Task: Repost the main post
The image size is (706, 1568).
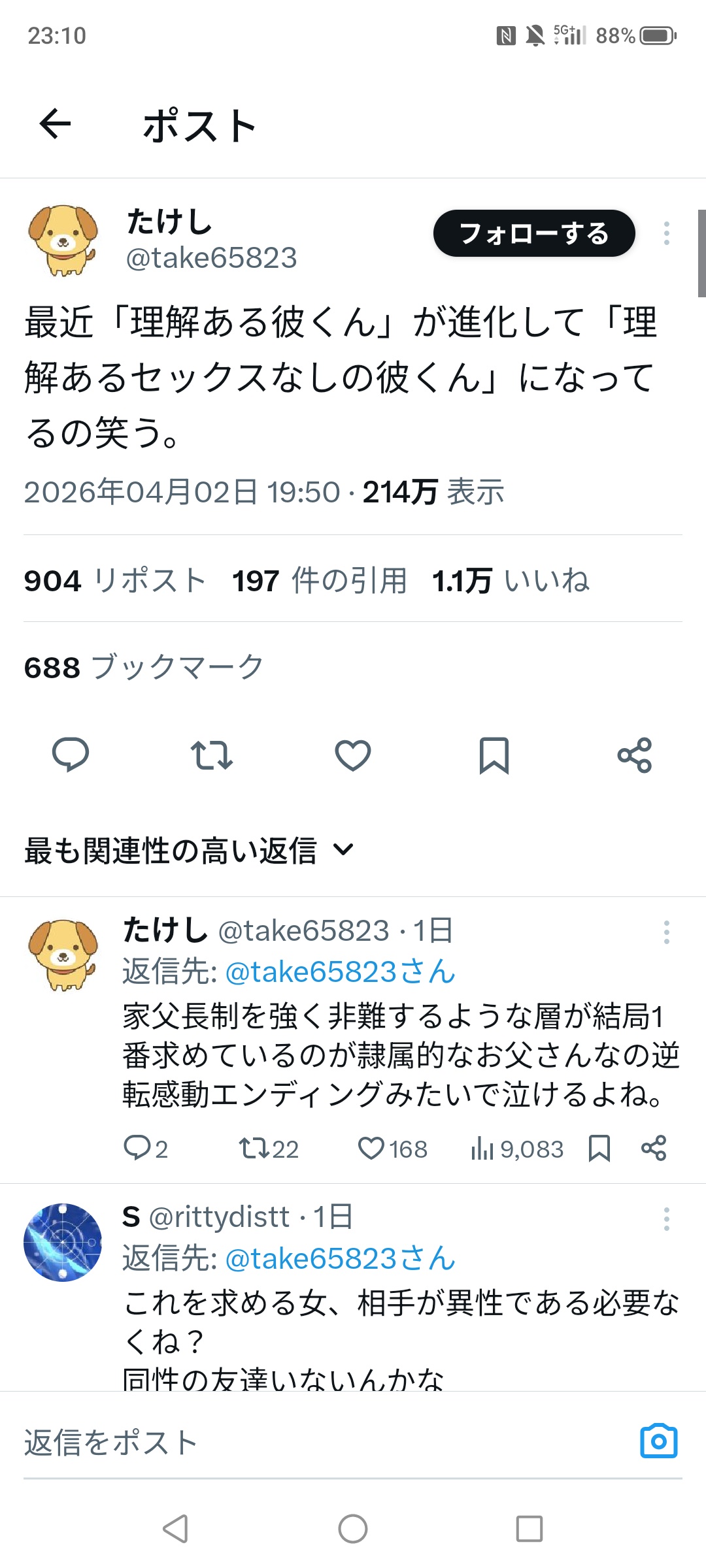Action: coord(211,755)
